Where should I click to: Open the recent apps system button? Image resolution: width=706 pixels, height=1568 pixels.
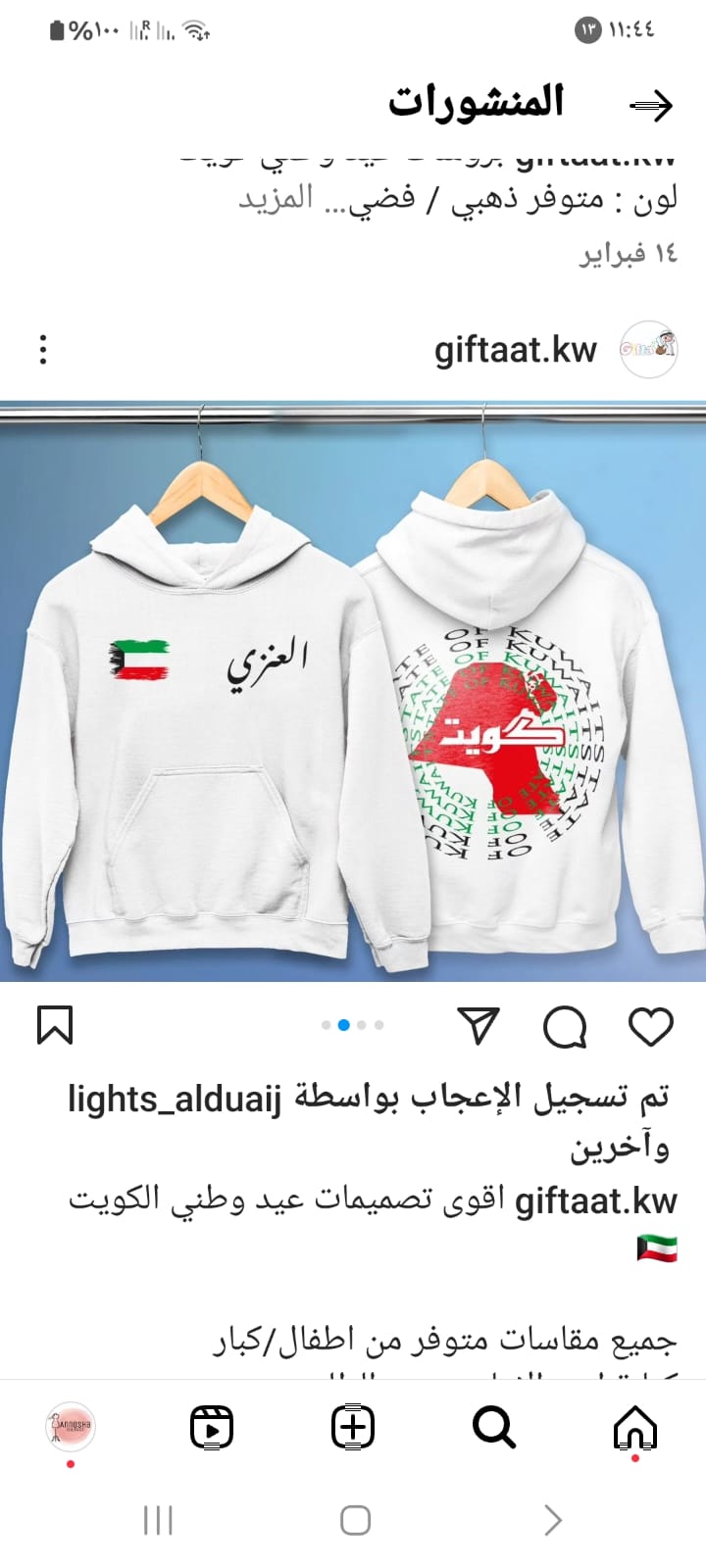coord(158,1521)
